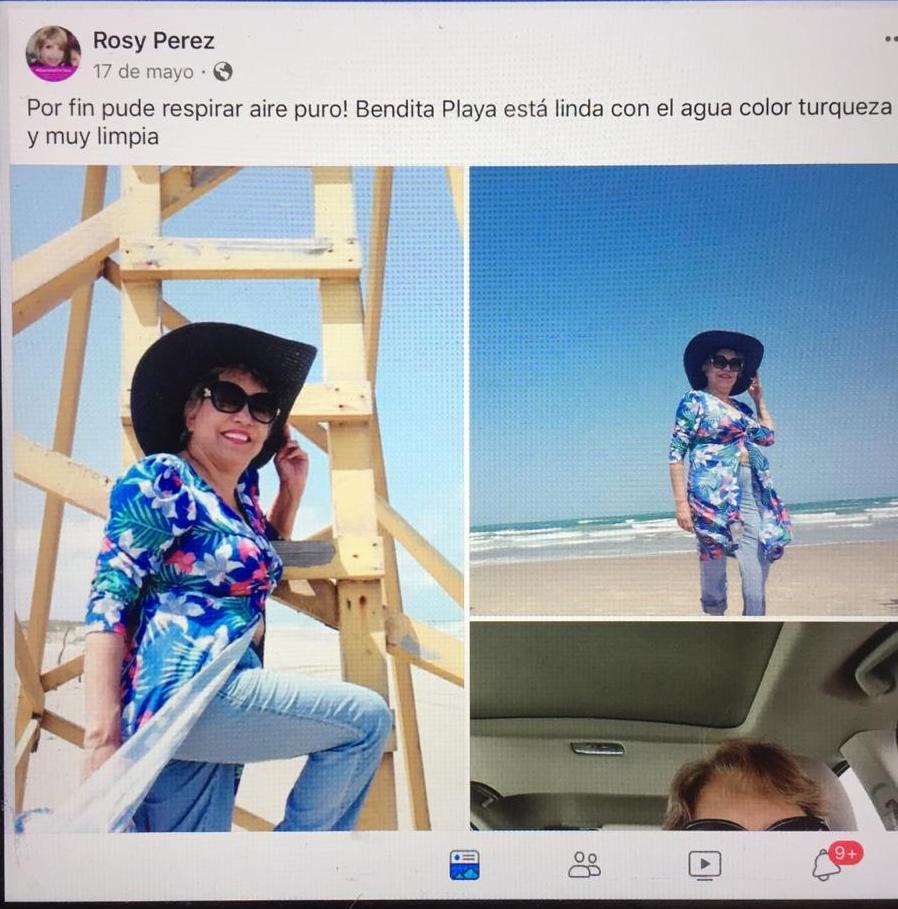Switch to the Friends tab
The width and height of the screenshot is (898, 909).
pos(584,864)
